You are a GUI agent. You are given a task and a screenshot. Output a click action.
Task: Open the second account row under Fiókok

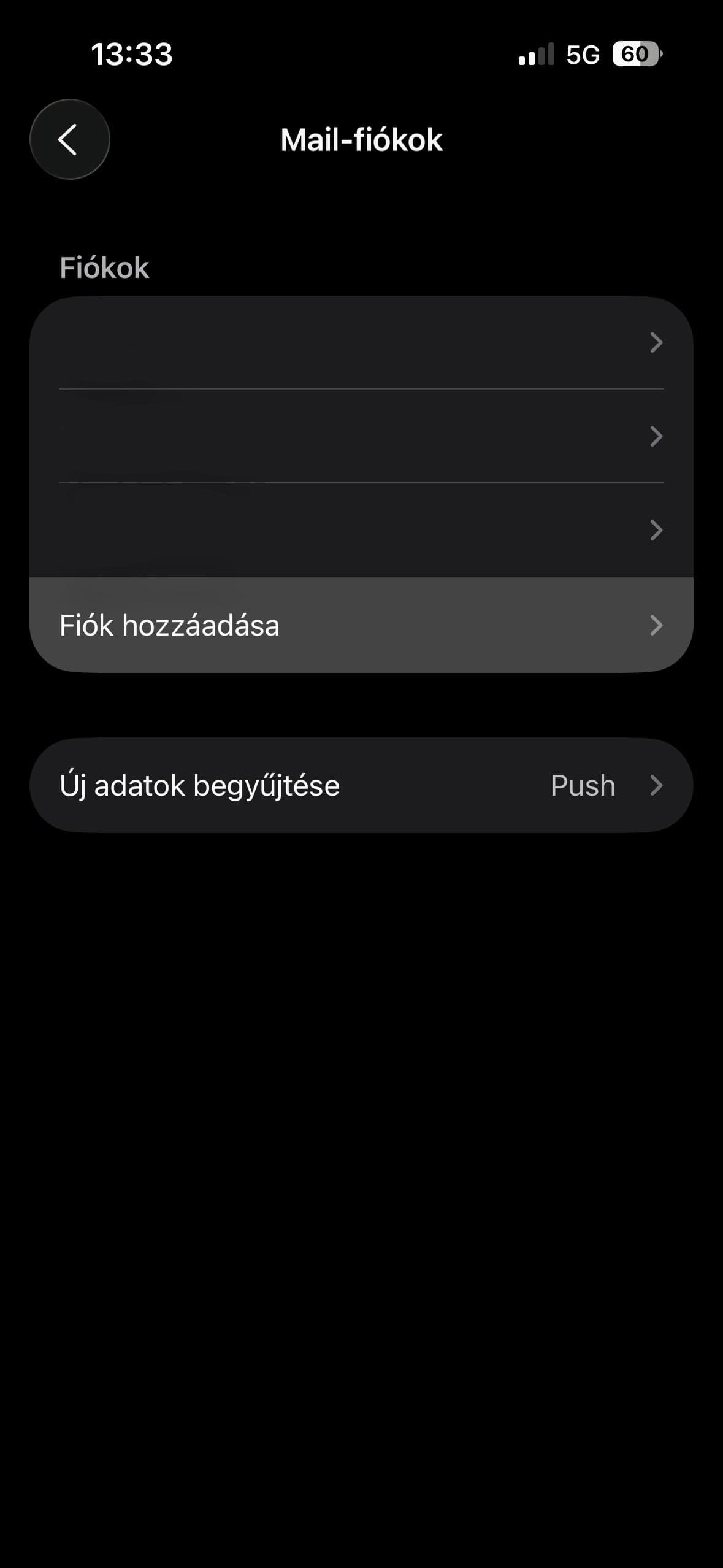[x=361, y=436]
